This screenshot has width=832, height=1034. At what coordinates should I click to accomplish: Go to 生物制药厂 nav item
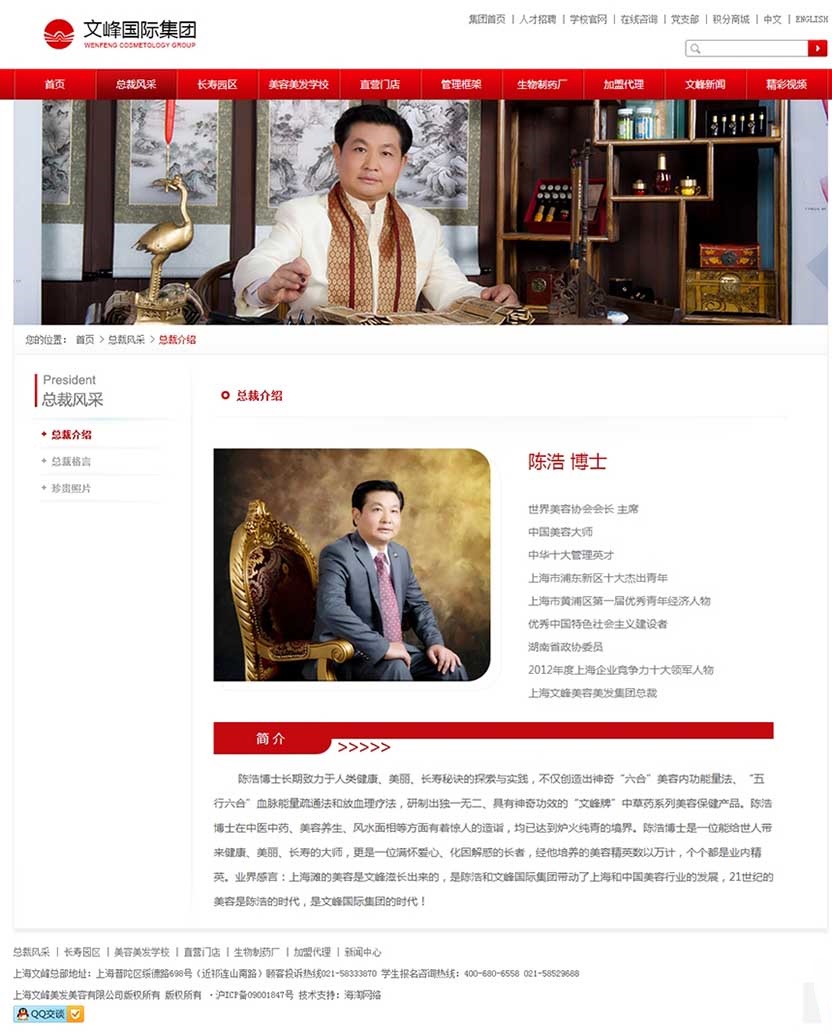(542, 85)
